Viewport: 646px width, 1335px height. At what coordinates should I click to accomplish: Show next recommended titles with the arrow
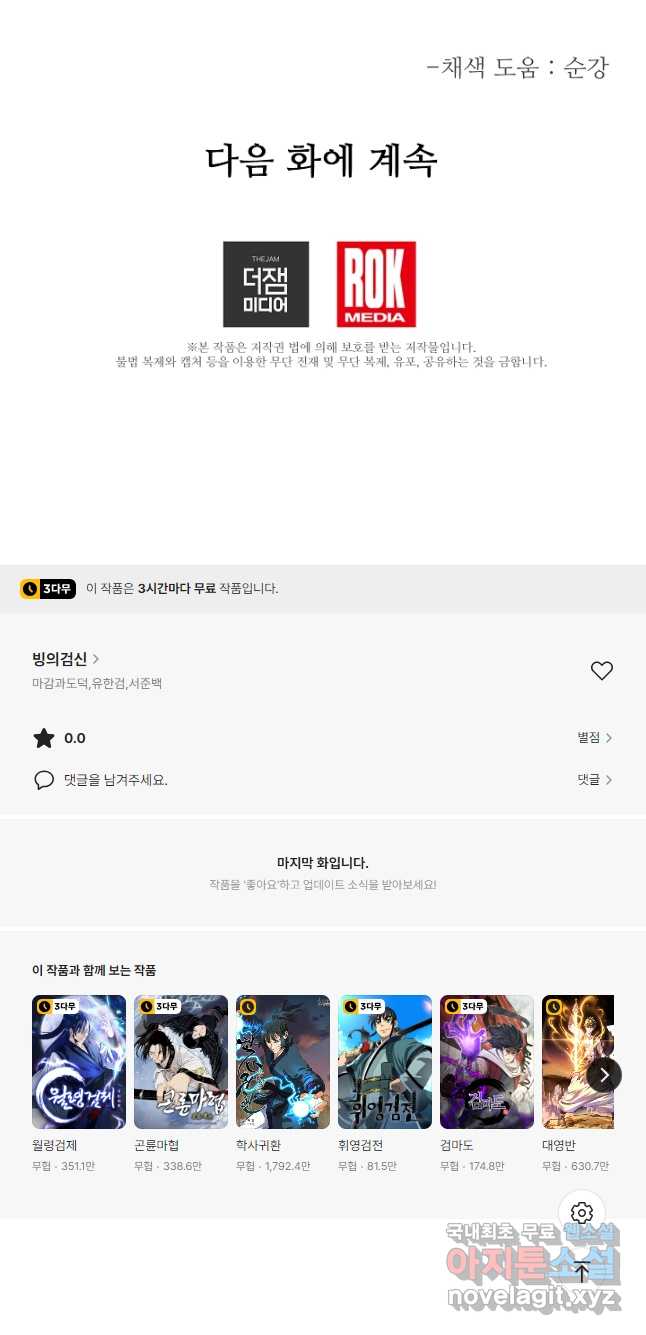604,1075
